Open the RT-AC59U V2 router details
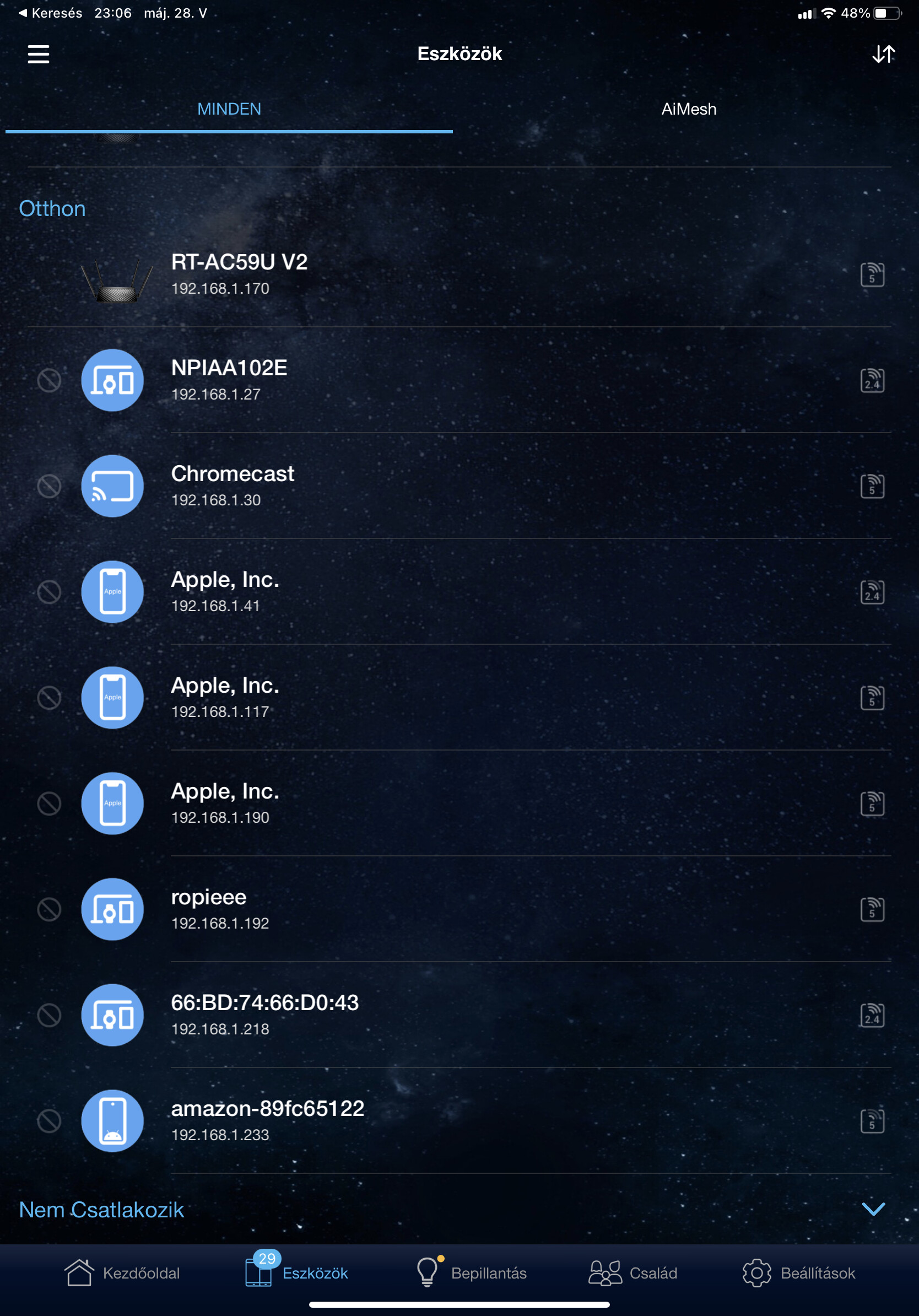Viewport: 919px width, 1316px height. 240,274
